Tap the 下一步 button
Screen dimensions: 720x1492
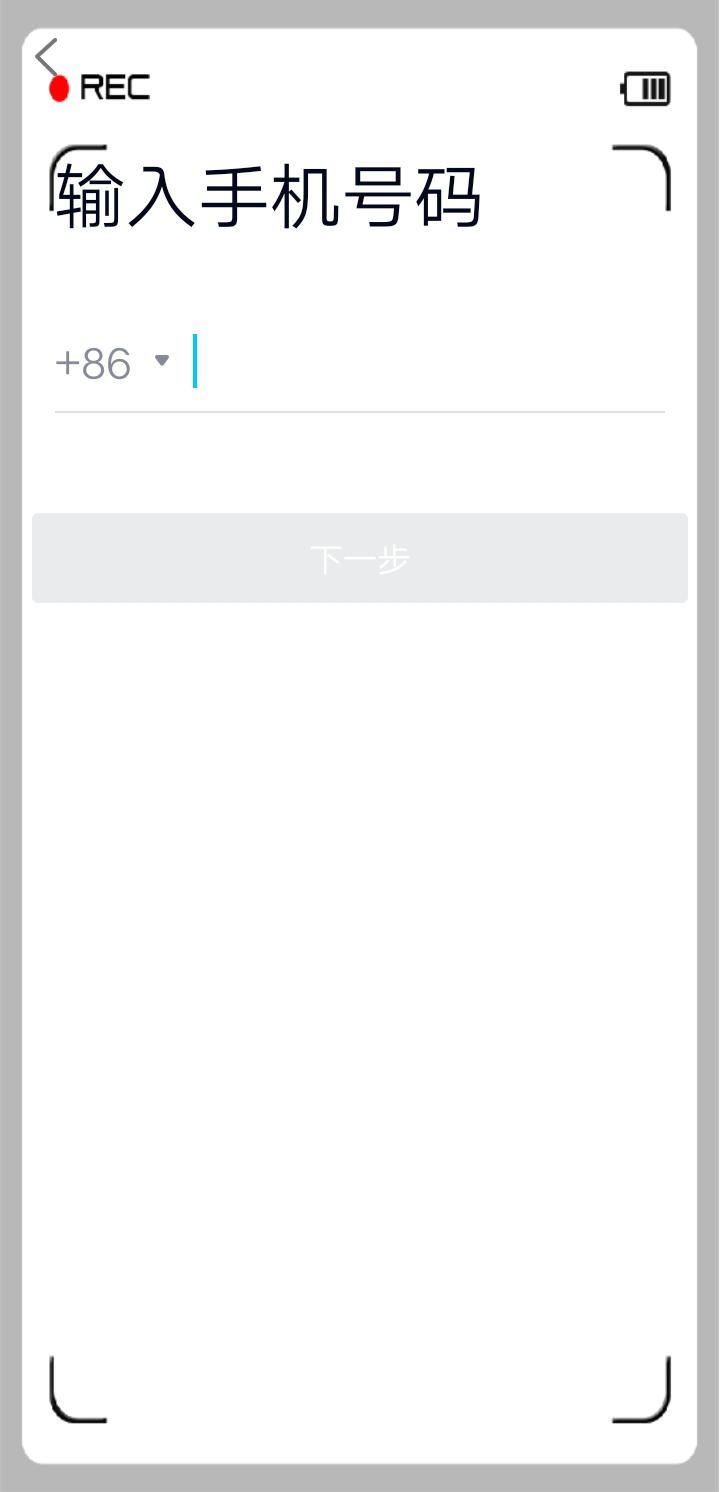360,559
